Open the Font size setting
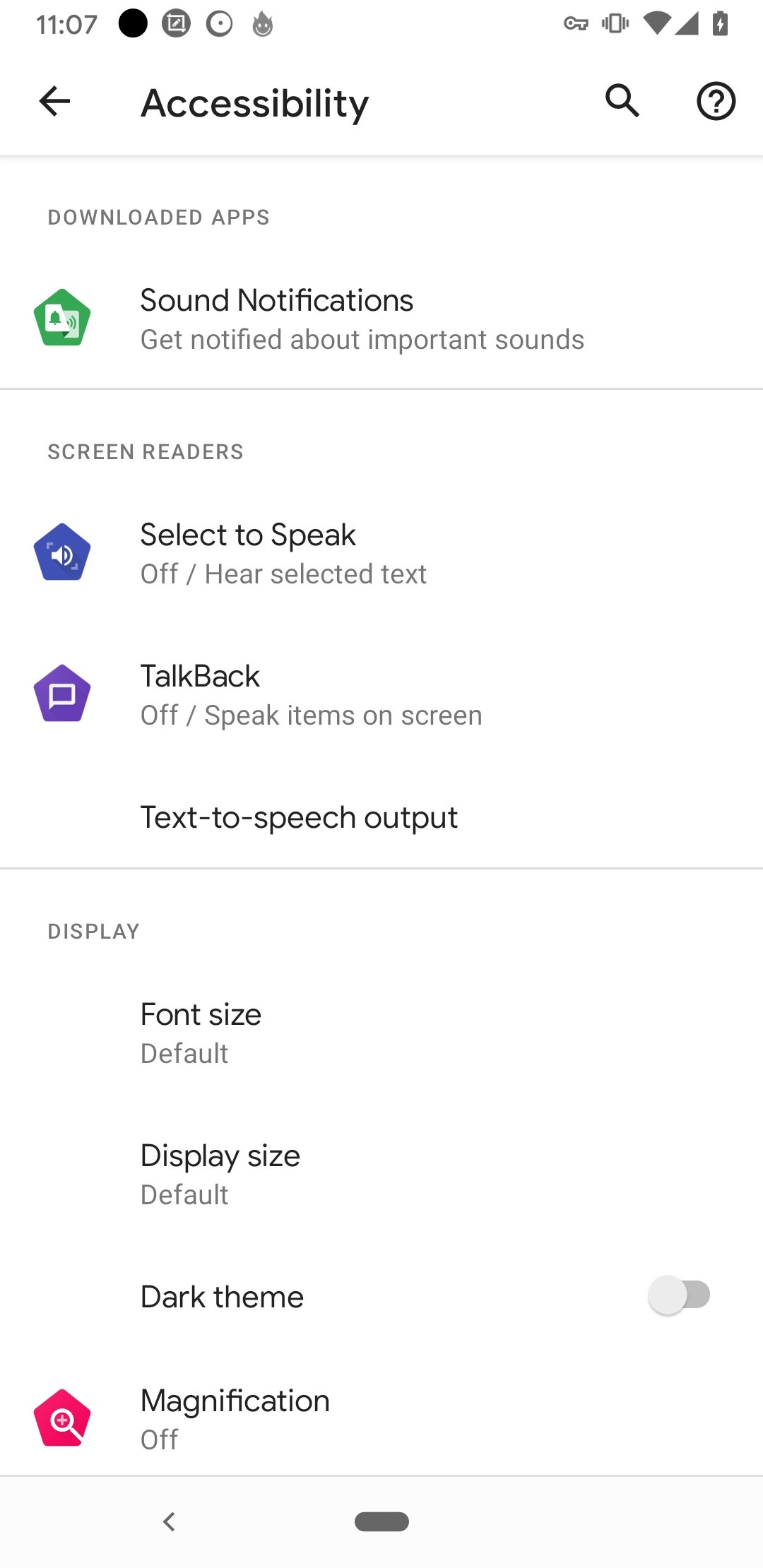 pyautogui.click(x=381, y=1033)
